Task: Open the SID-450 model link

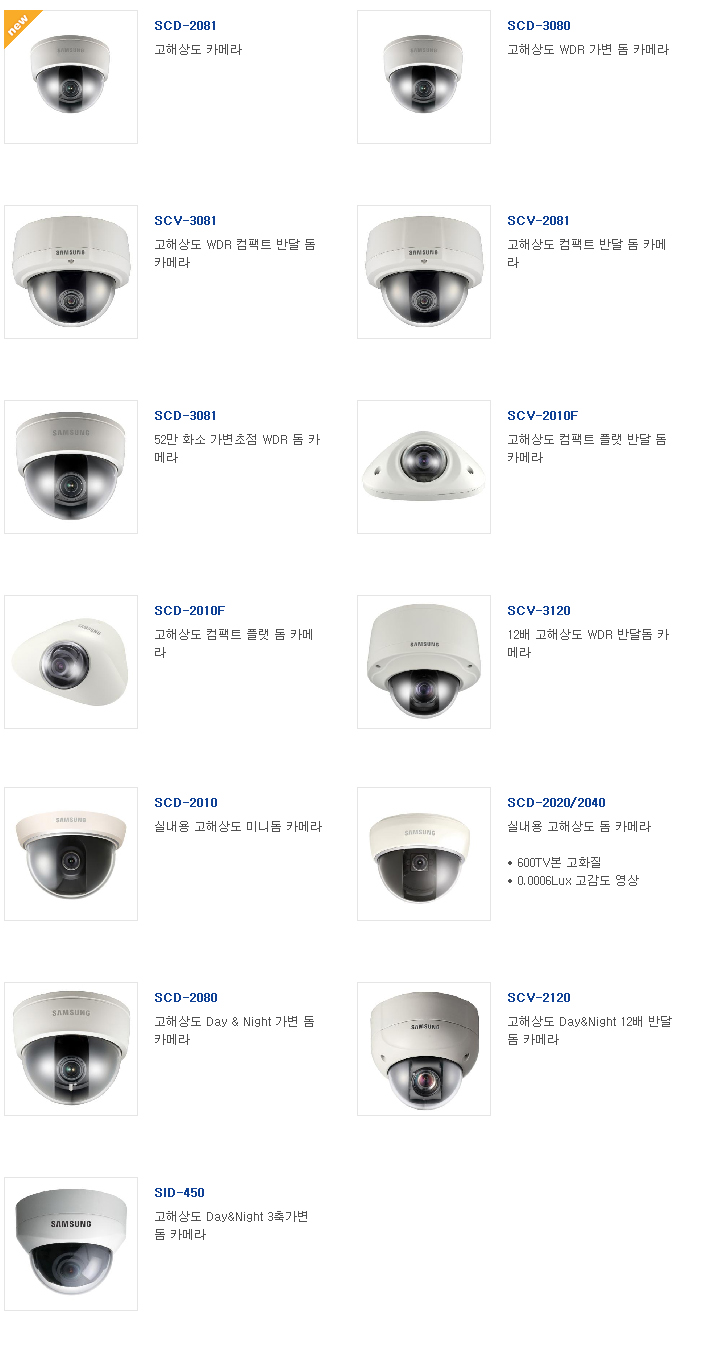Action: 179,1193
